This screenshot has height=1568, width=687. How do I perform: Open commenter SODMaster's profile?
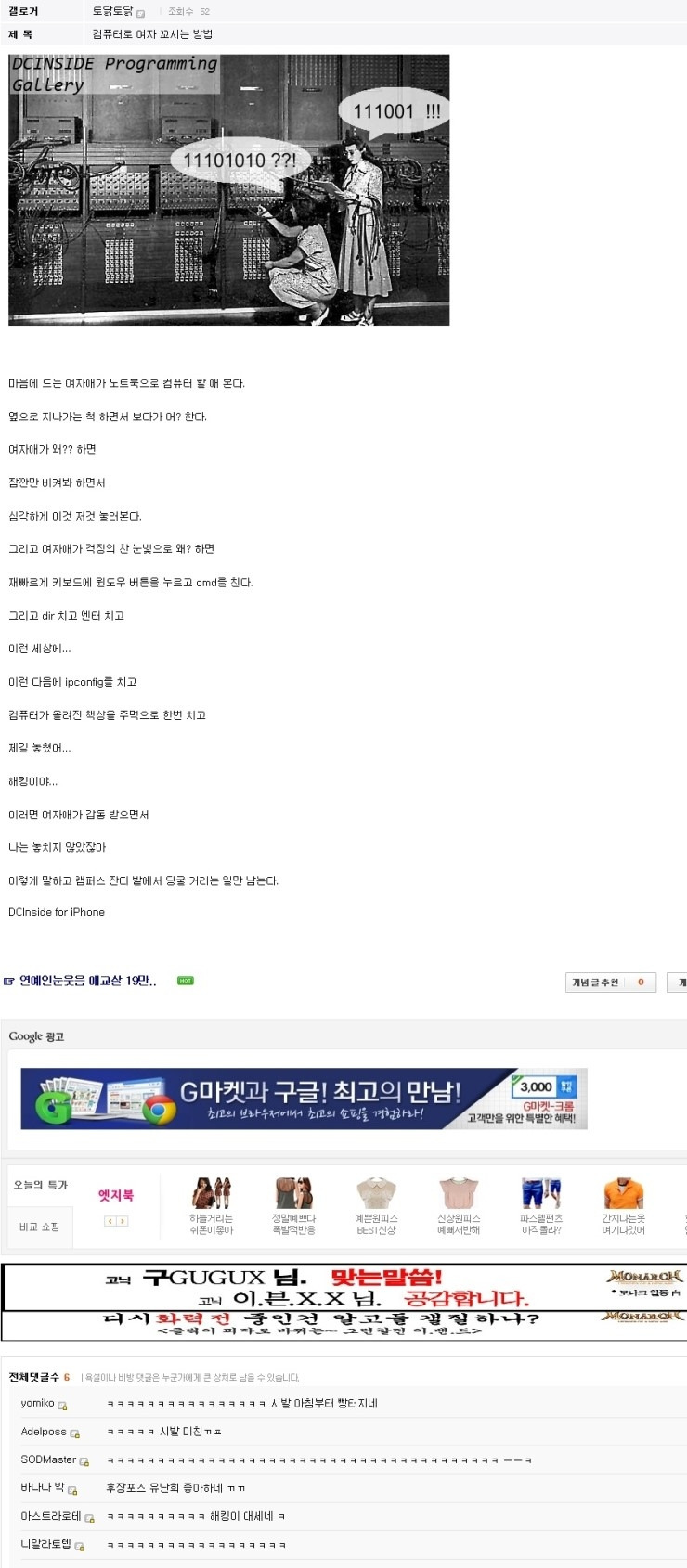tap(48, 1459)
